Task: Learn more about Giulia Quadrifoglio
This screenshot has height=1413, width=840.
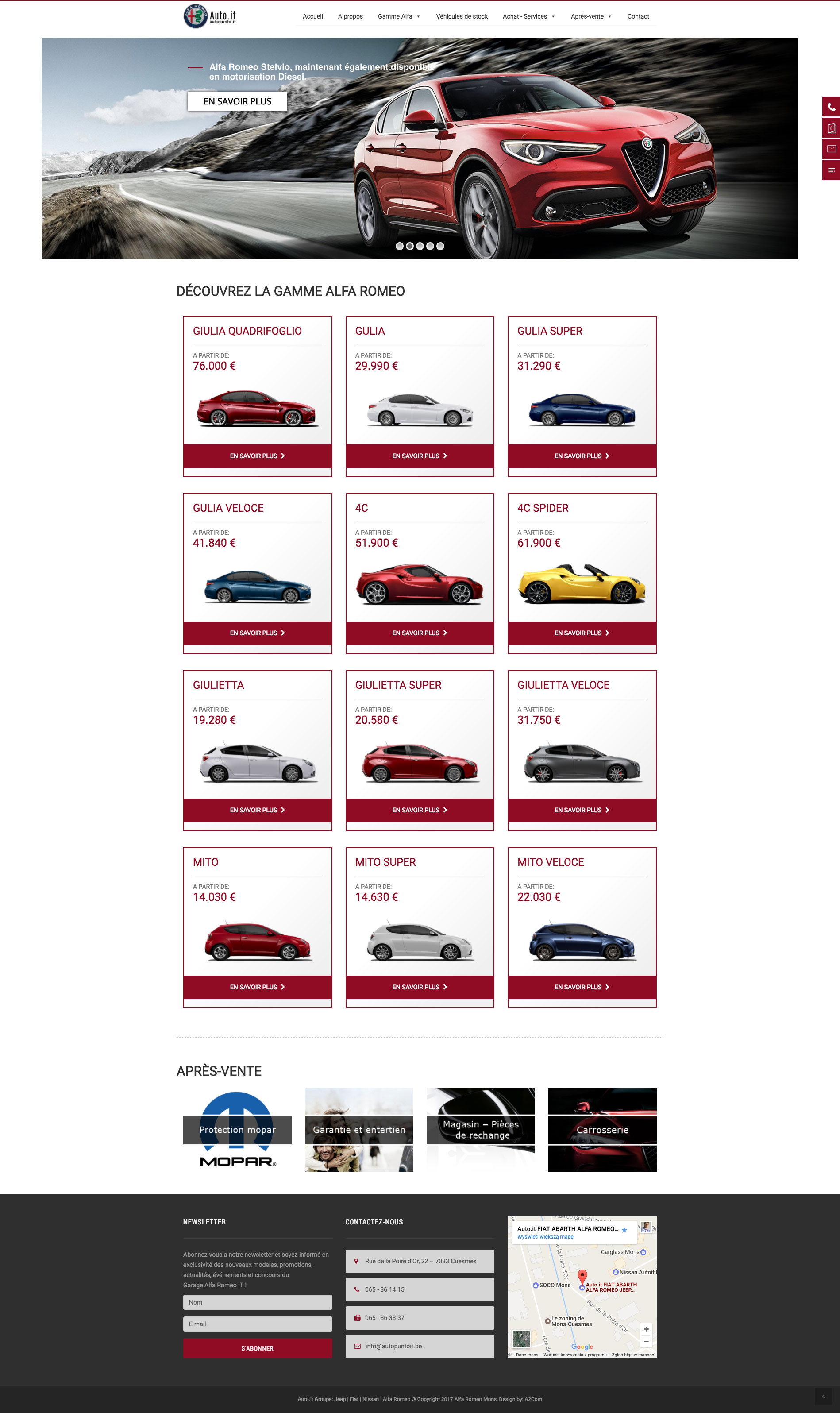Action: pyautogui.click(x=257, y=456)
